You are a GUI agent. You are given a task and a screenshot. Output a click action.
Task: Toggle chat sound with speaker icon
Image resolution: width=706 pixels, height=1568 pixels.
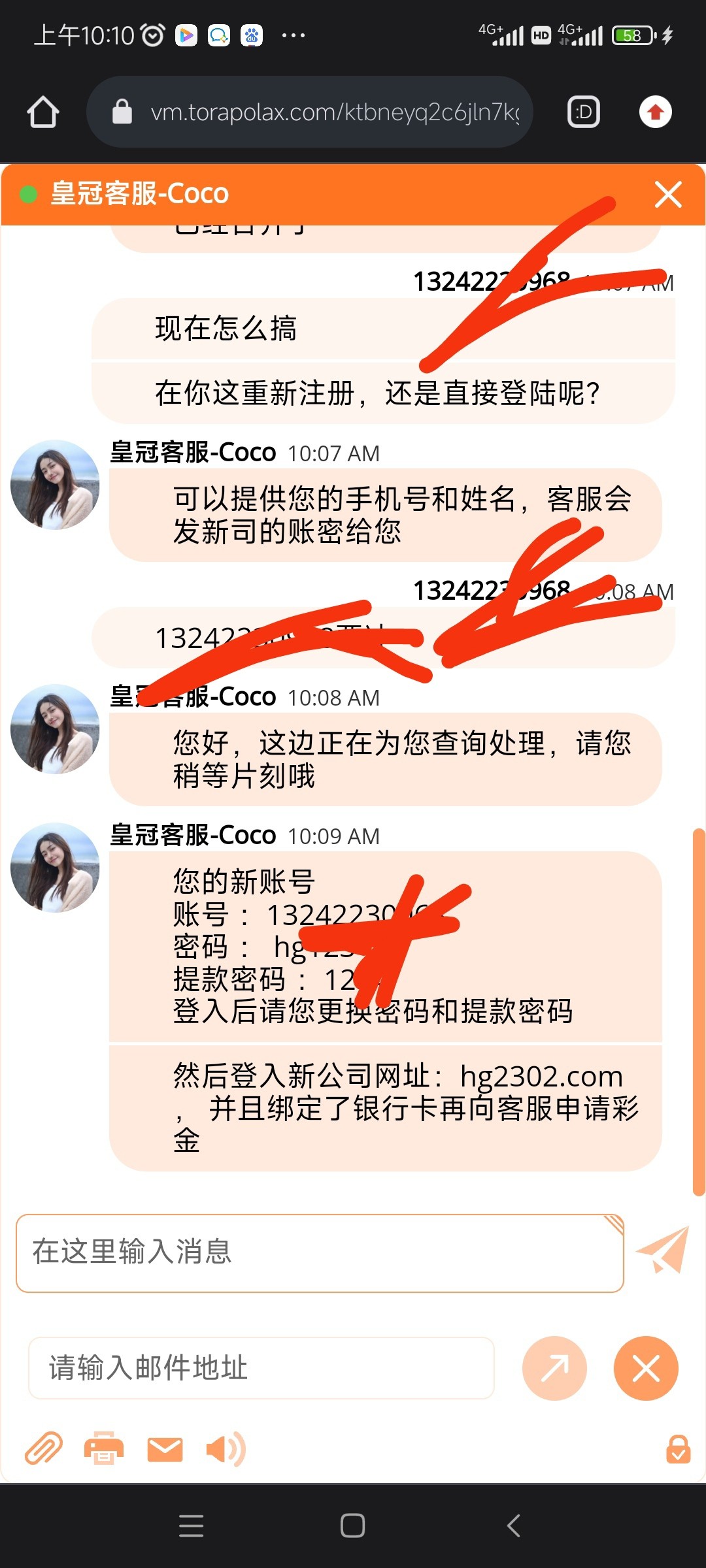click(225, 1449)
